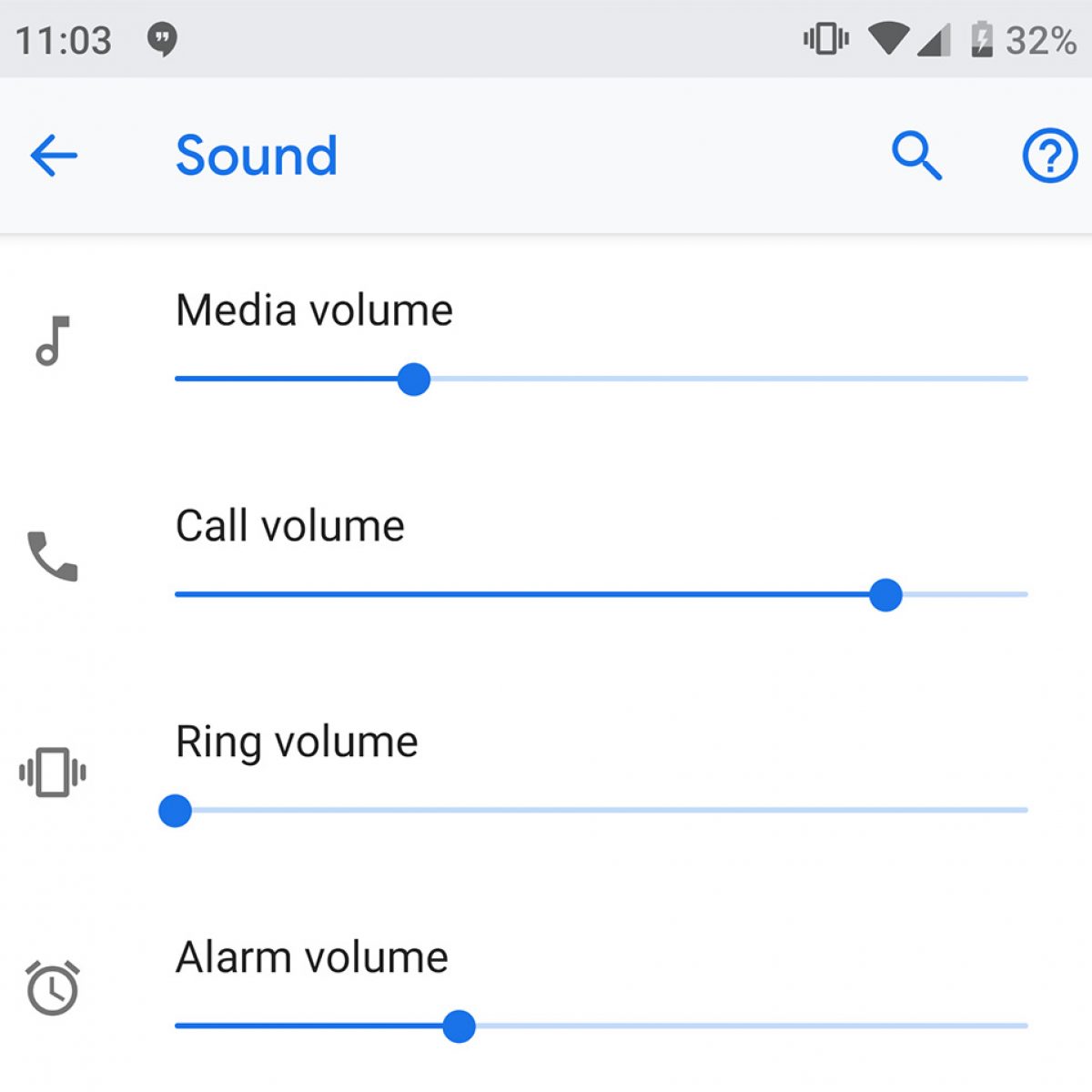Open search in Sound settings
This screenshot has width=1092, height=1092.
915,156
